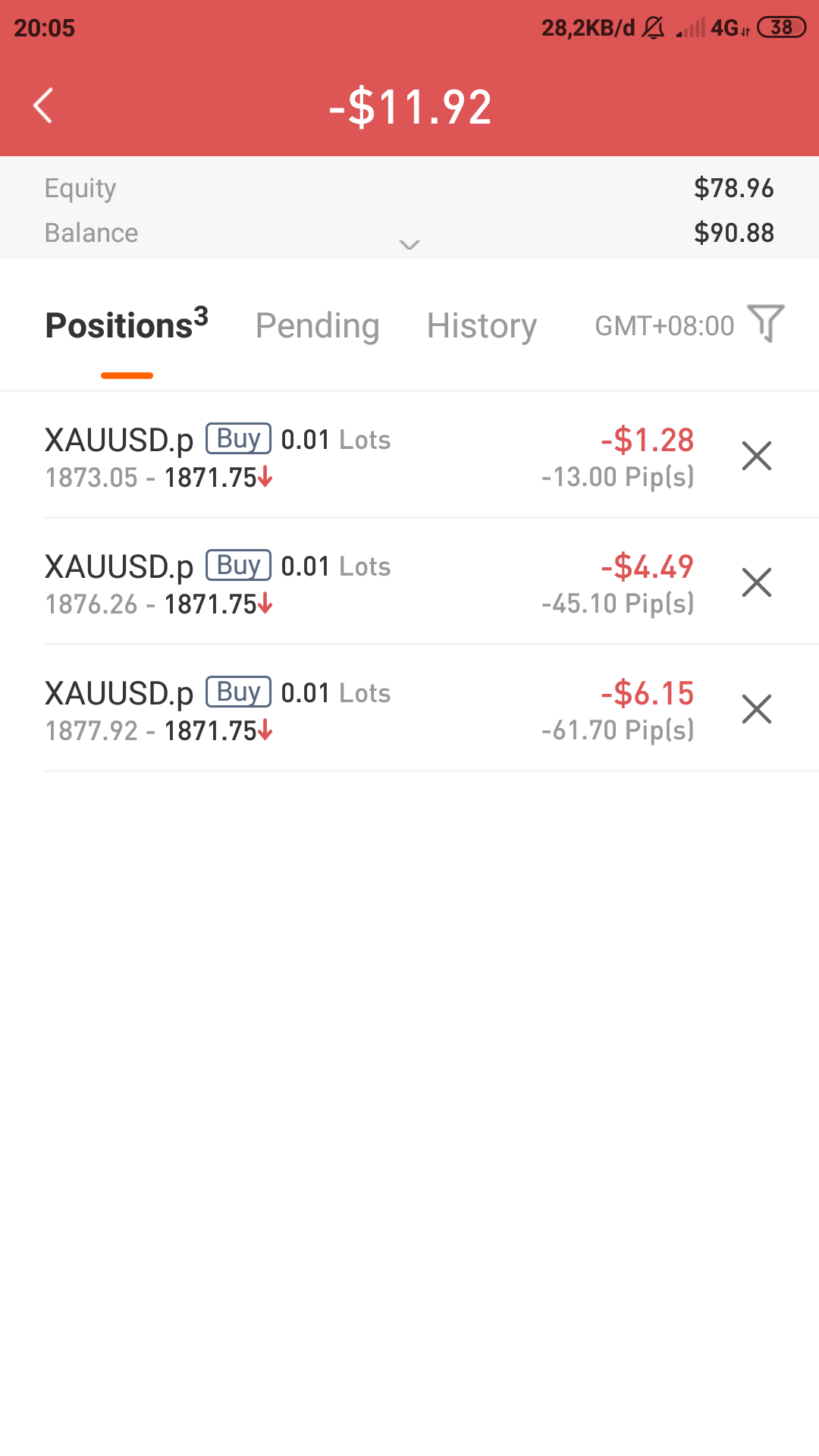Image resolution: width=819 pixels, height=1456 pixels.
Task: Go back using the header arrow
Action: [x=43, y=105]
